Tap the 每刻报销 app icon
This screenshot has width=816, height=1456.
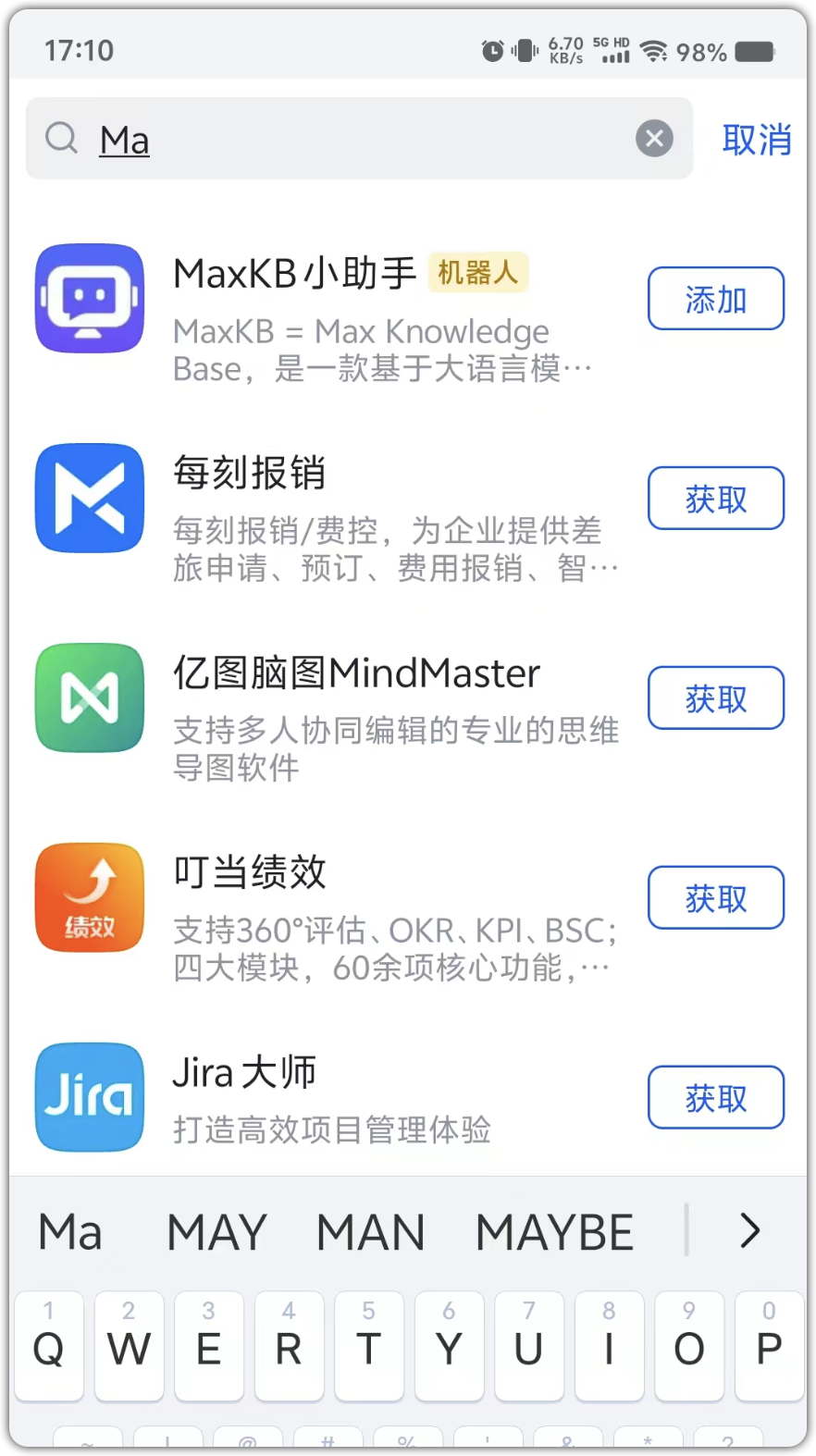click(89, 498)
